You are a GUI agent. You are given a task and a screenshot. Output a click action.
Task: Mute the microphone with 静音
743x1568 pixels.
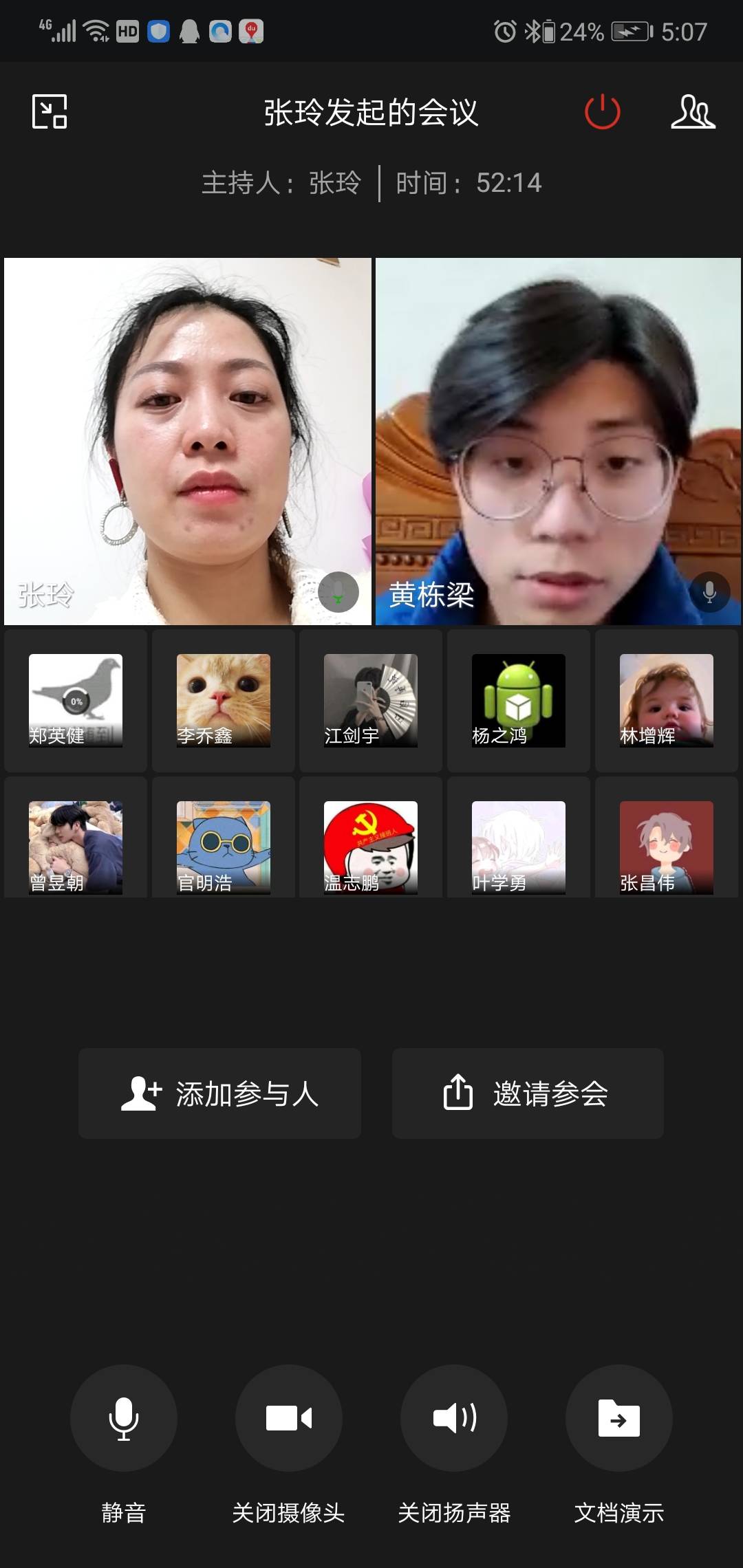124,1418
